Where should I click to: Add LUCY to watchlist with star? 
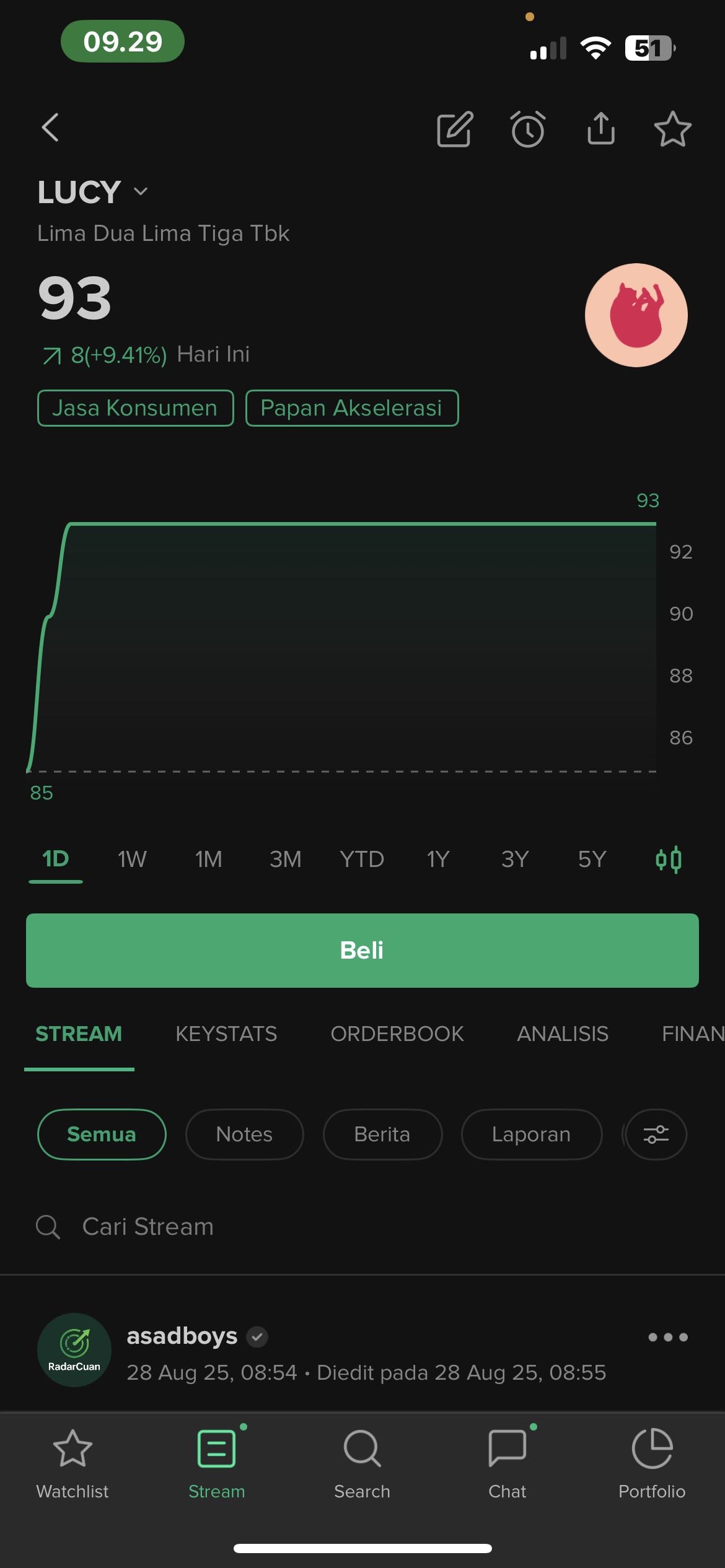coord(672,129)
